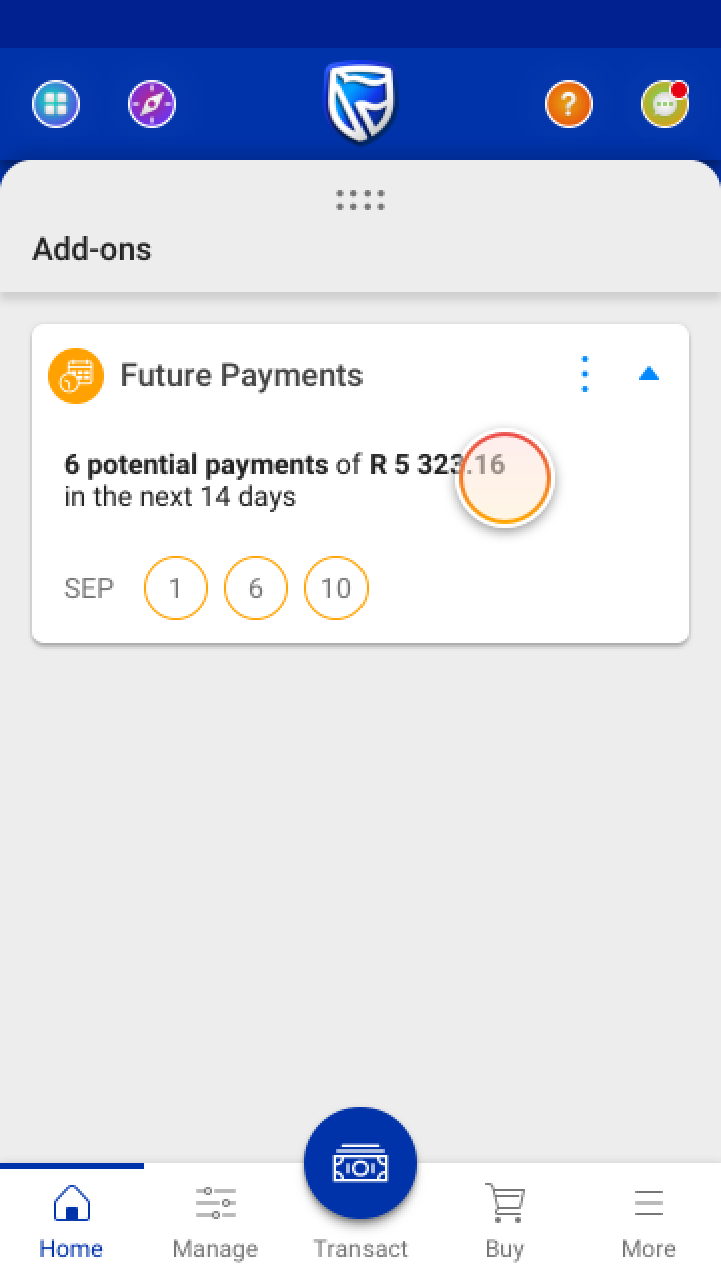The width and height of the screenshot is (721, 1279).
Task: Open the apps grid icon top left
Action: point(56,103)
